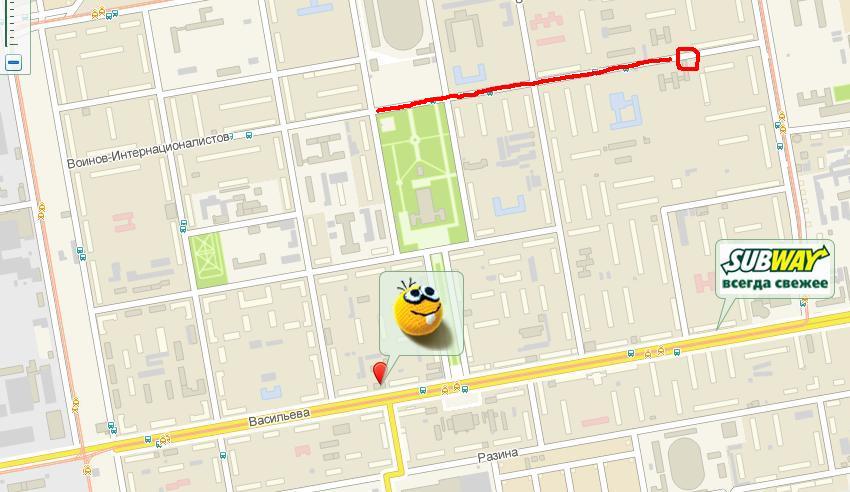Open the smiley face balloon marker

coord(421,311)
